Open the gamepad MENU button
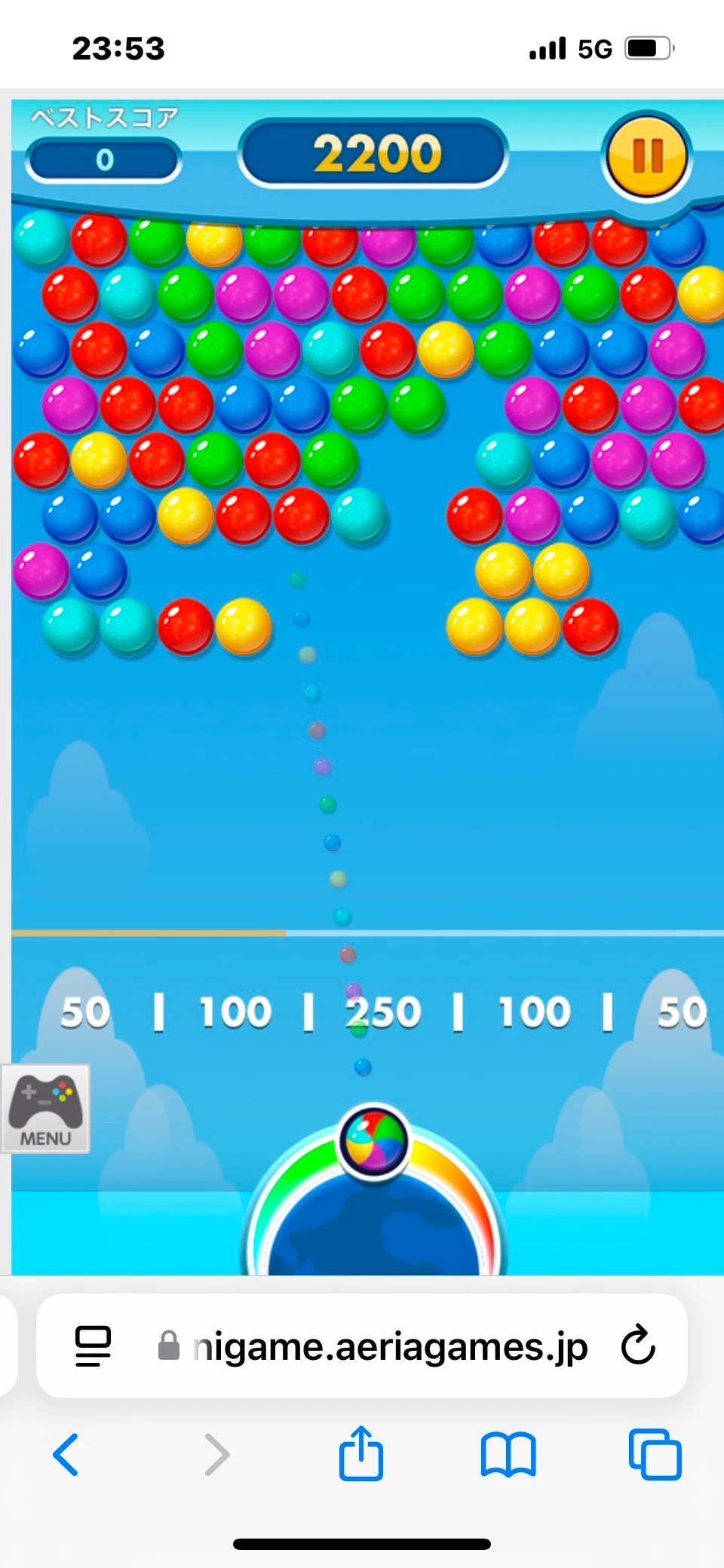Screen dimensions: 724x1568 (45, 1109)
